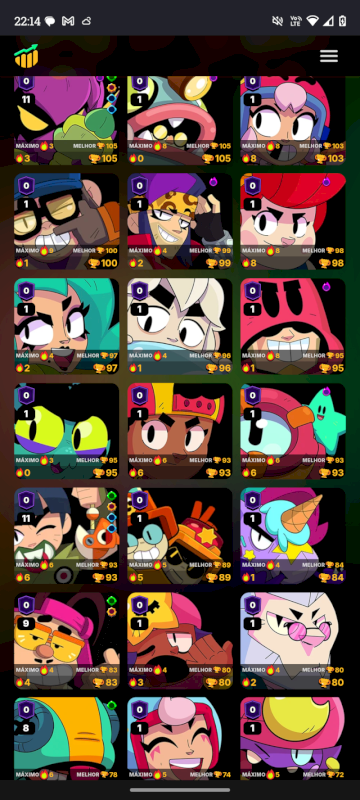The height and width of the screenshot is (800, 360).
Task: Open the brawler card with best 74 trophies
Action: point(179,738)
